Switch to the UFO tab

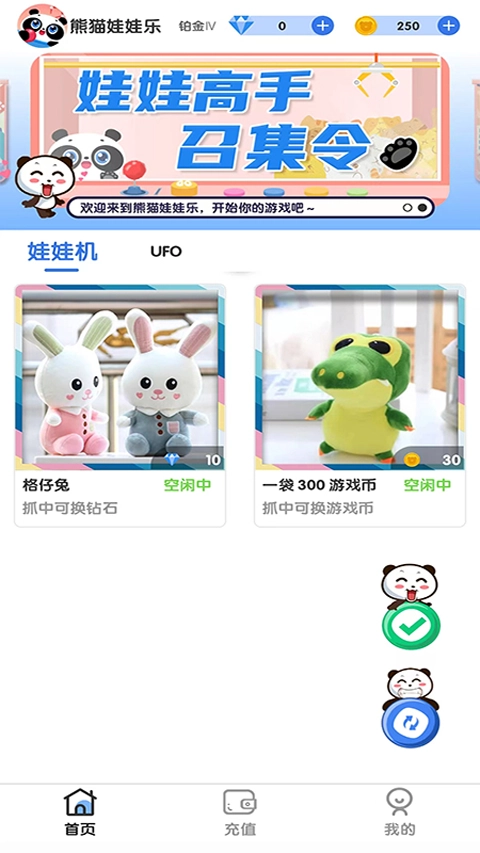click(166, 251)
